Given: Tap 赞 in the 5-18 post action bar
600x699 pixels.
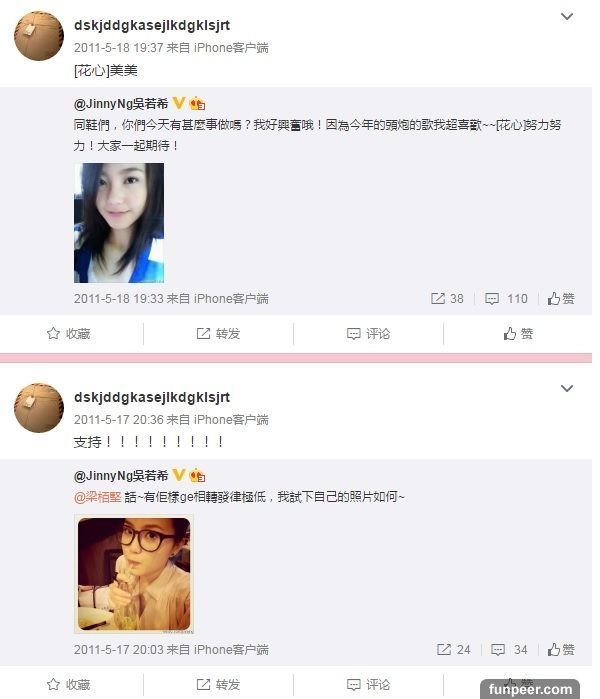Looking at the screenshot, I should click(517, 333).
